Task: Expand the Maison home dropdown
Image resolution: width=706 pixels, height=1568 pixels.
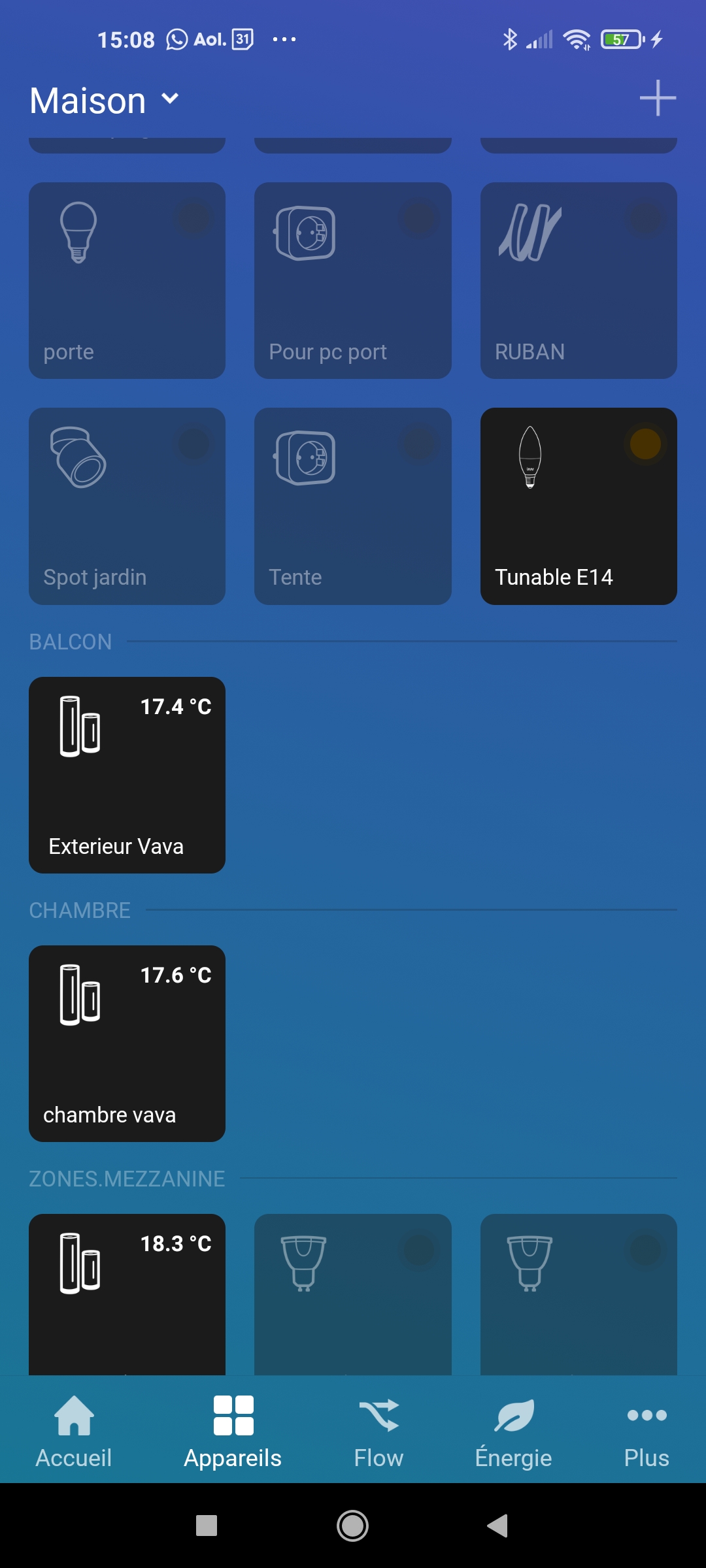Action: [x=105, y=101]
